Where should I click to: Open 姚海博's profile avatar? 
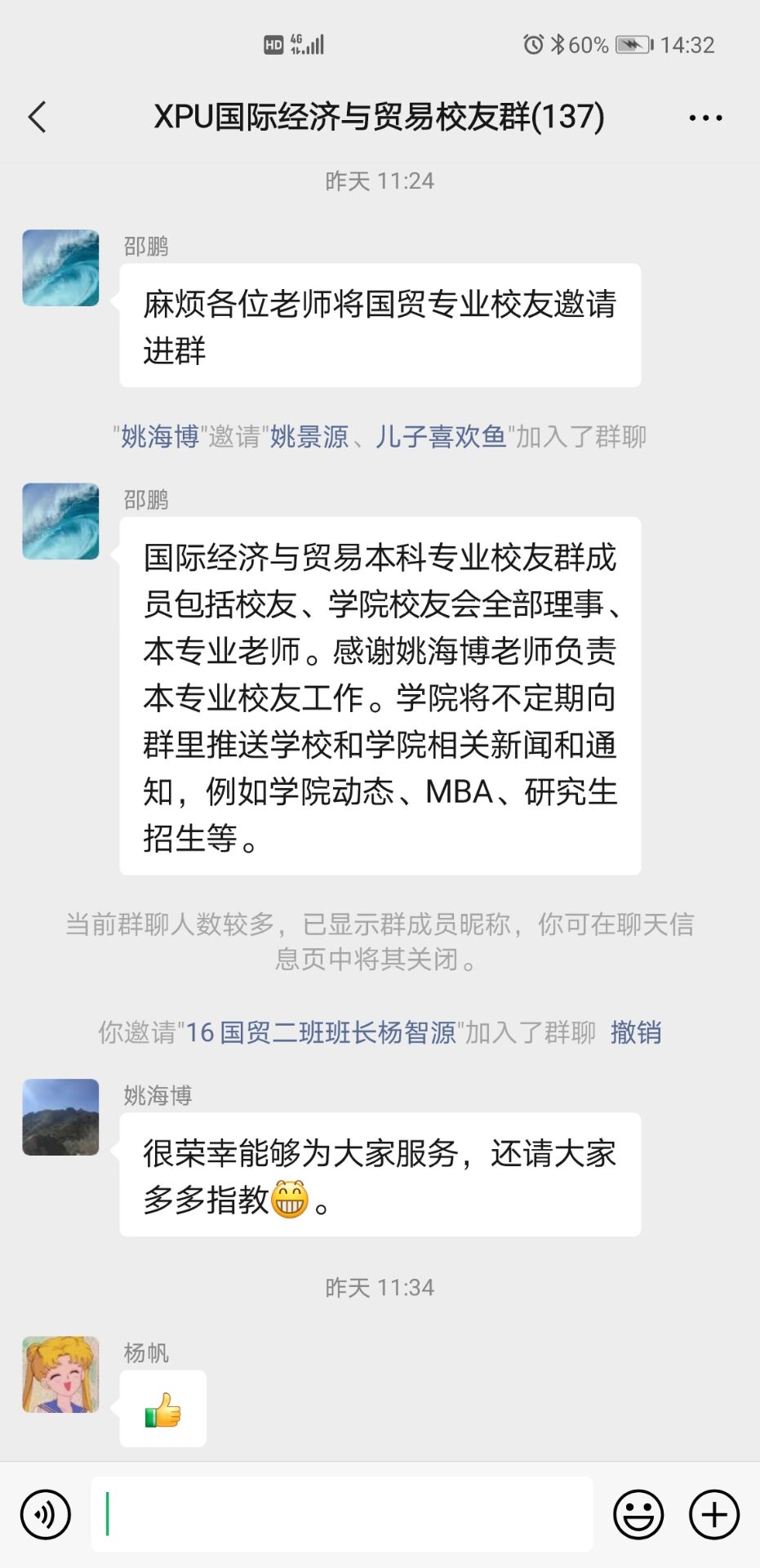(x=60, y=1117)
